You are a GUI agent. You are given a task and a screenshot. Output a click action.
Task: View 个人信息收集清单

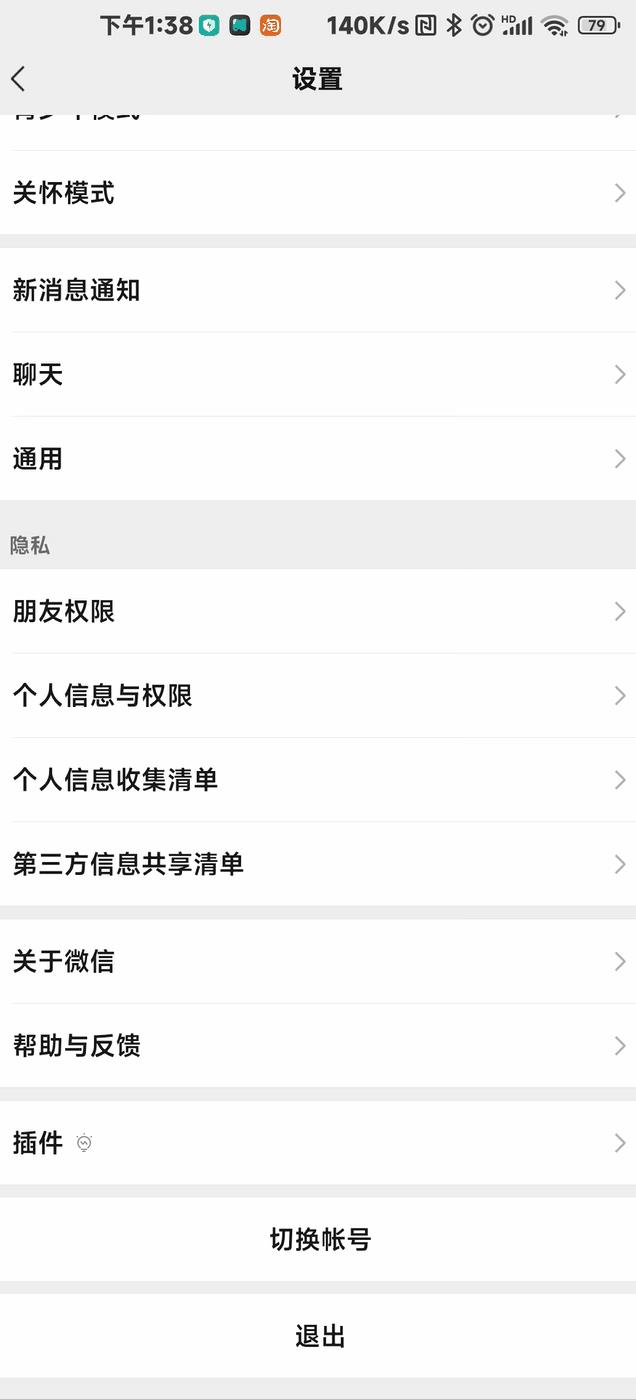[318, 780]
